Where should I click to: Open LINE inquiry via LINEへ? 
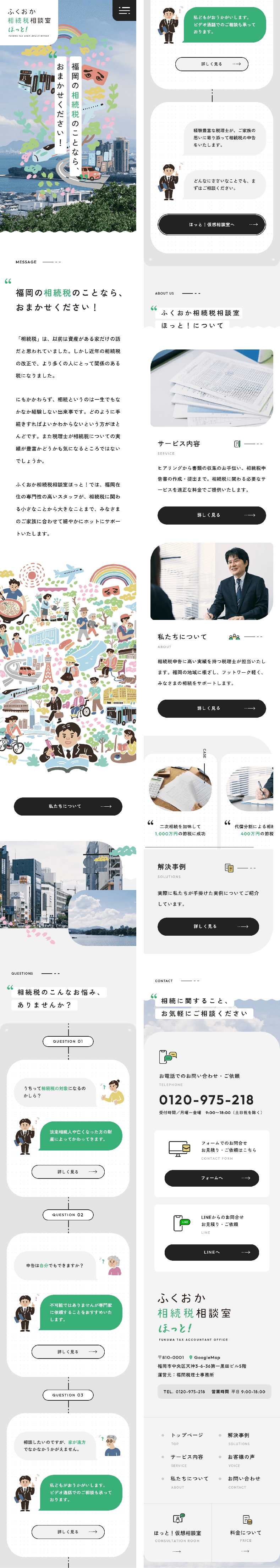coord(211,1252)
